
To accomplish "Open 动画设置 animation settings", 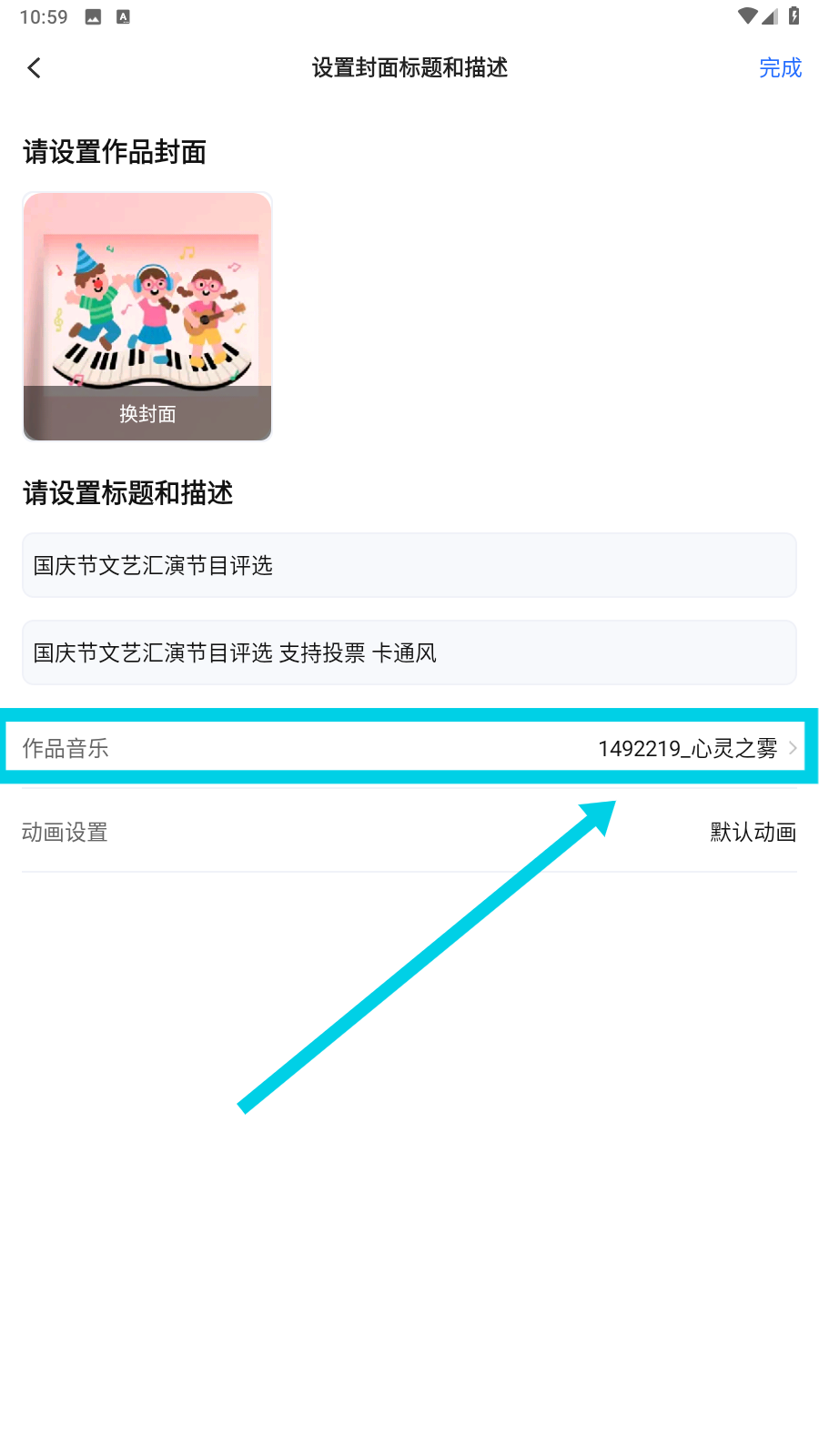I will pyautogui.click(x=409, y=832).
